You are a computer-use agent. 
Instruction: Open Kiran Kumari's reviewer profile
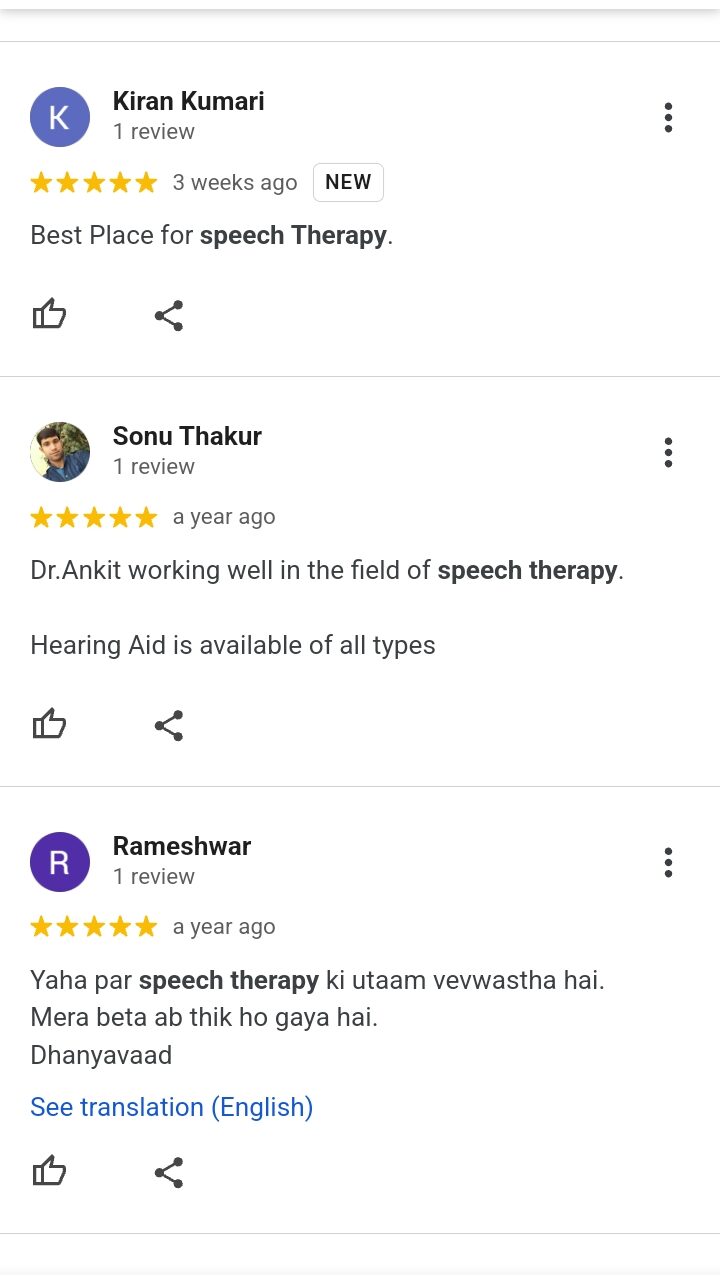(188, 101)
